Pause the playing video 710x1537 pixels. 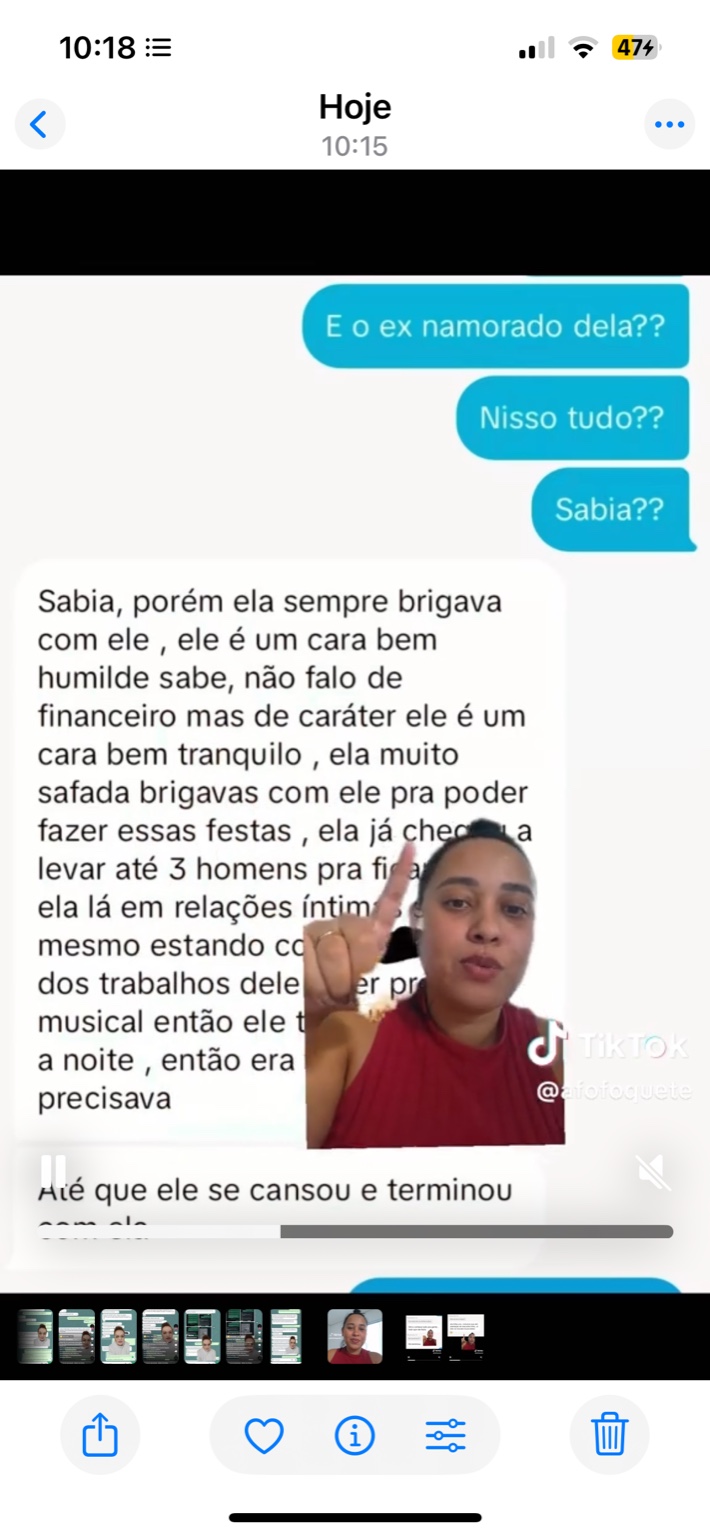tap(53, 1171)
